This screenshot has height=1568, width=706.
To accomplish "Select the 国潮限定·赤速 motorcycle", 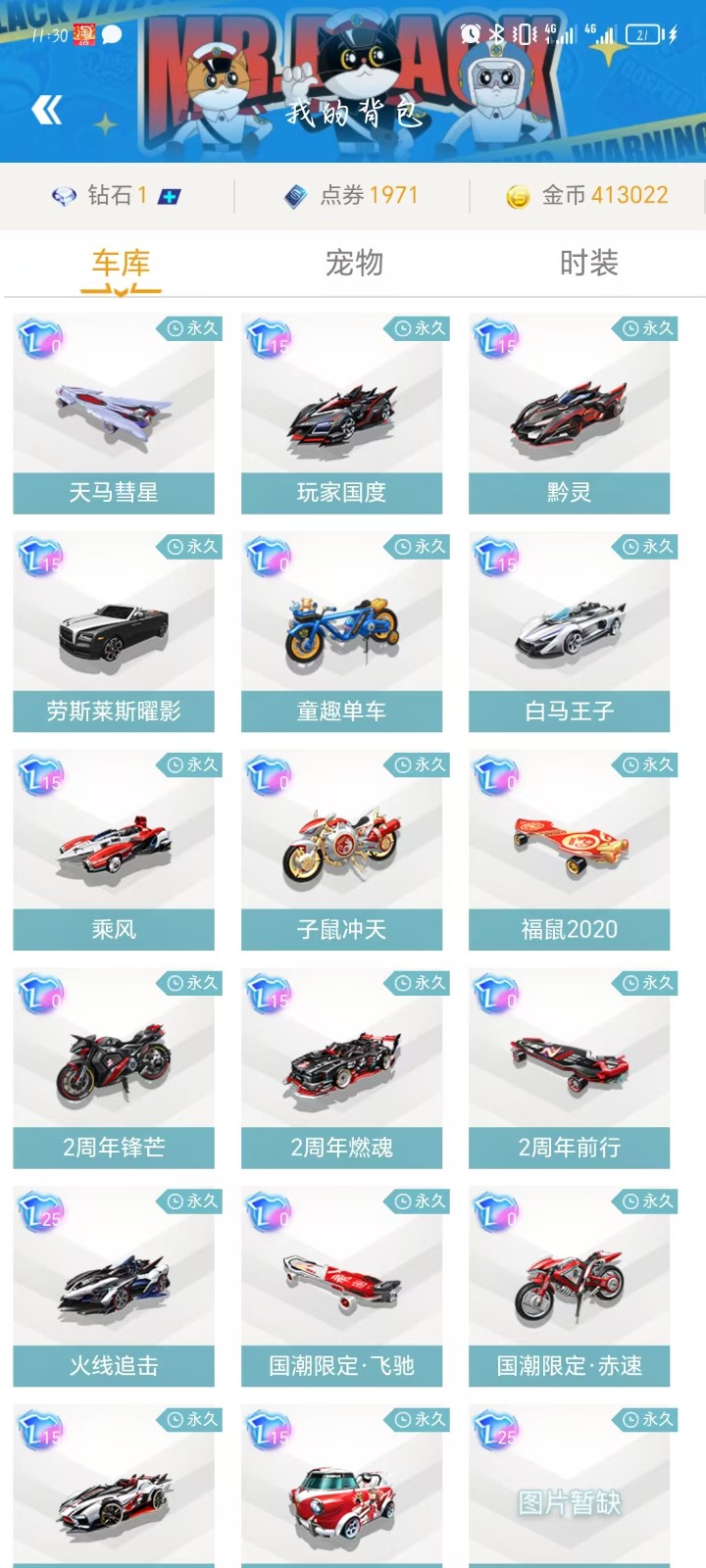I will [x=570, y=1288].
